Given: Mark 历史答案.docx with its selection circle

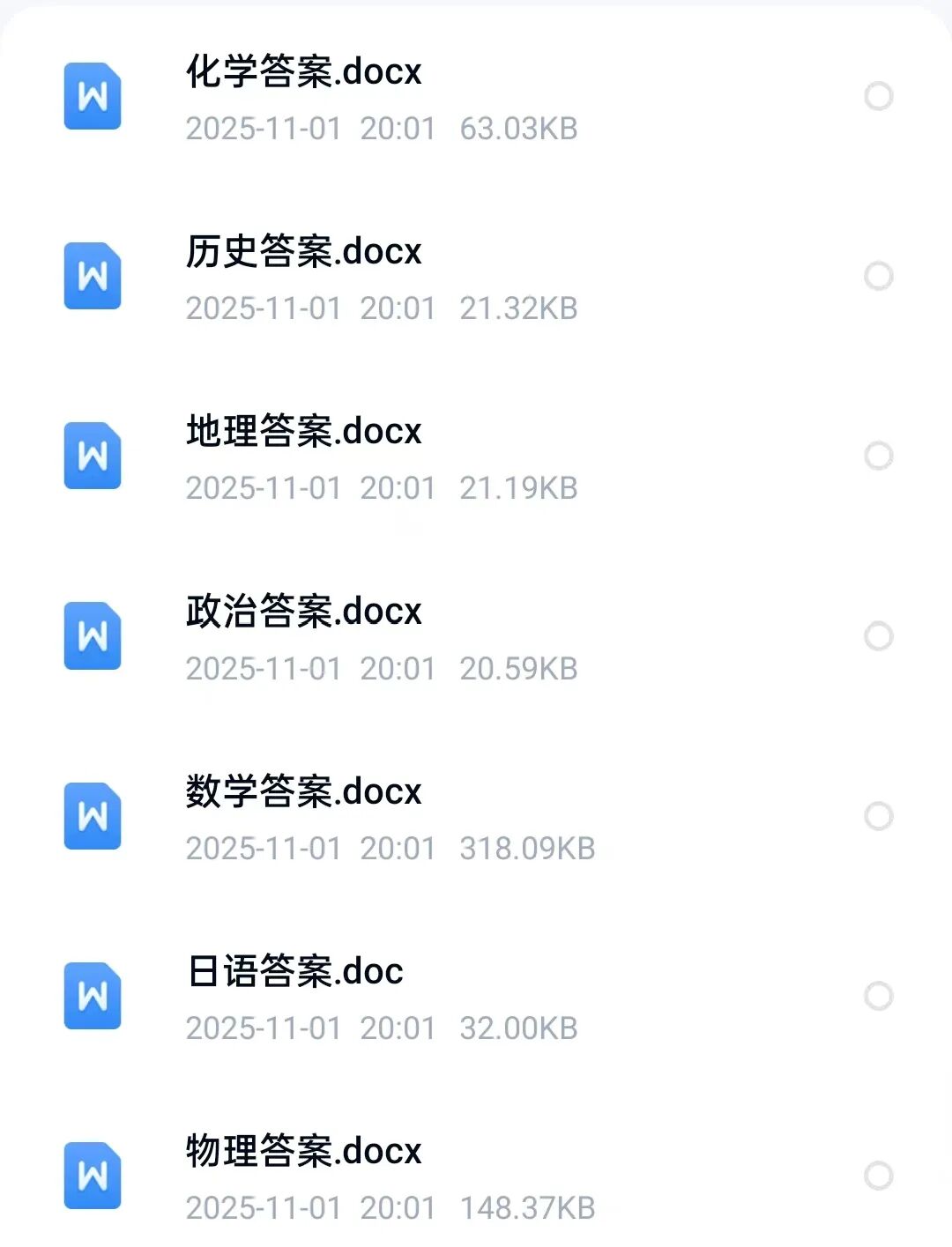Looking at the screenshot, I should click(878, 276).
